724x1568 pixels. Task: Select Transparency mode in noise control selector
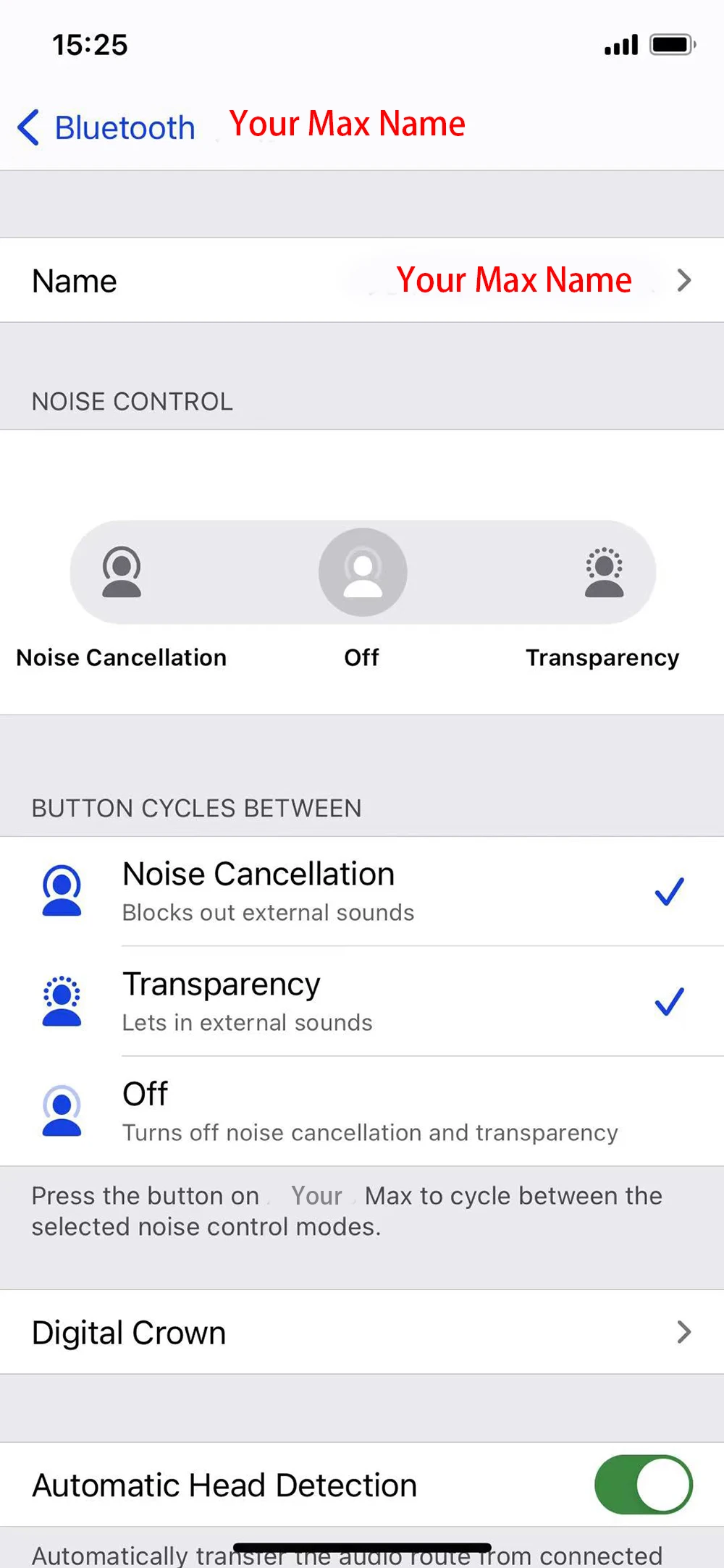point(604,572)
